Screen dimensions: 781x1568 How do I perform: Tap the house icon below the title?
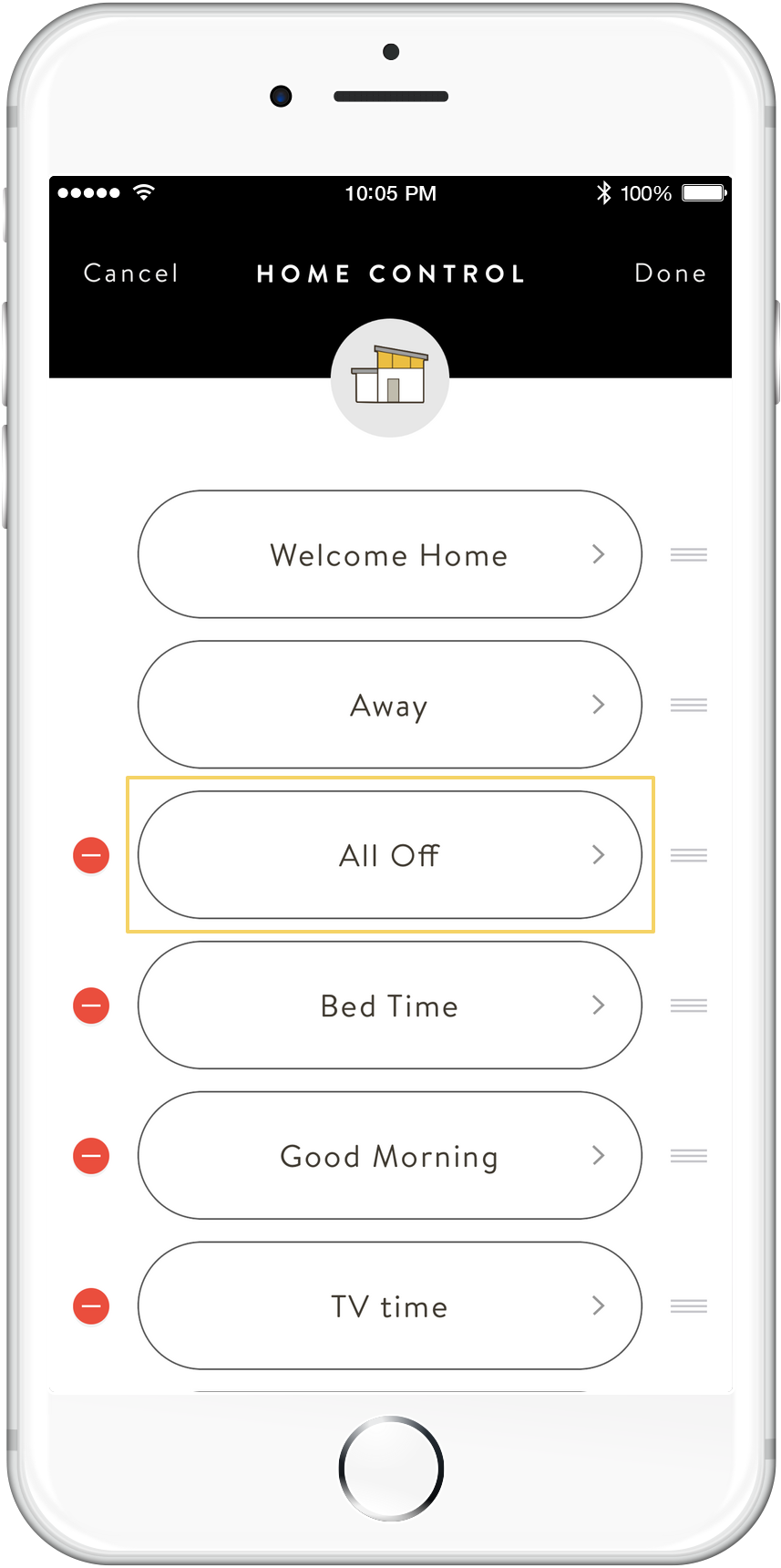tap(390, 377)
